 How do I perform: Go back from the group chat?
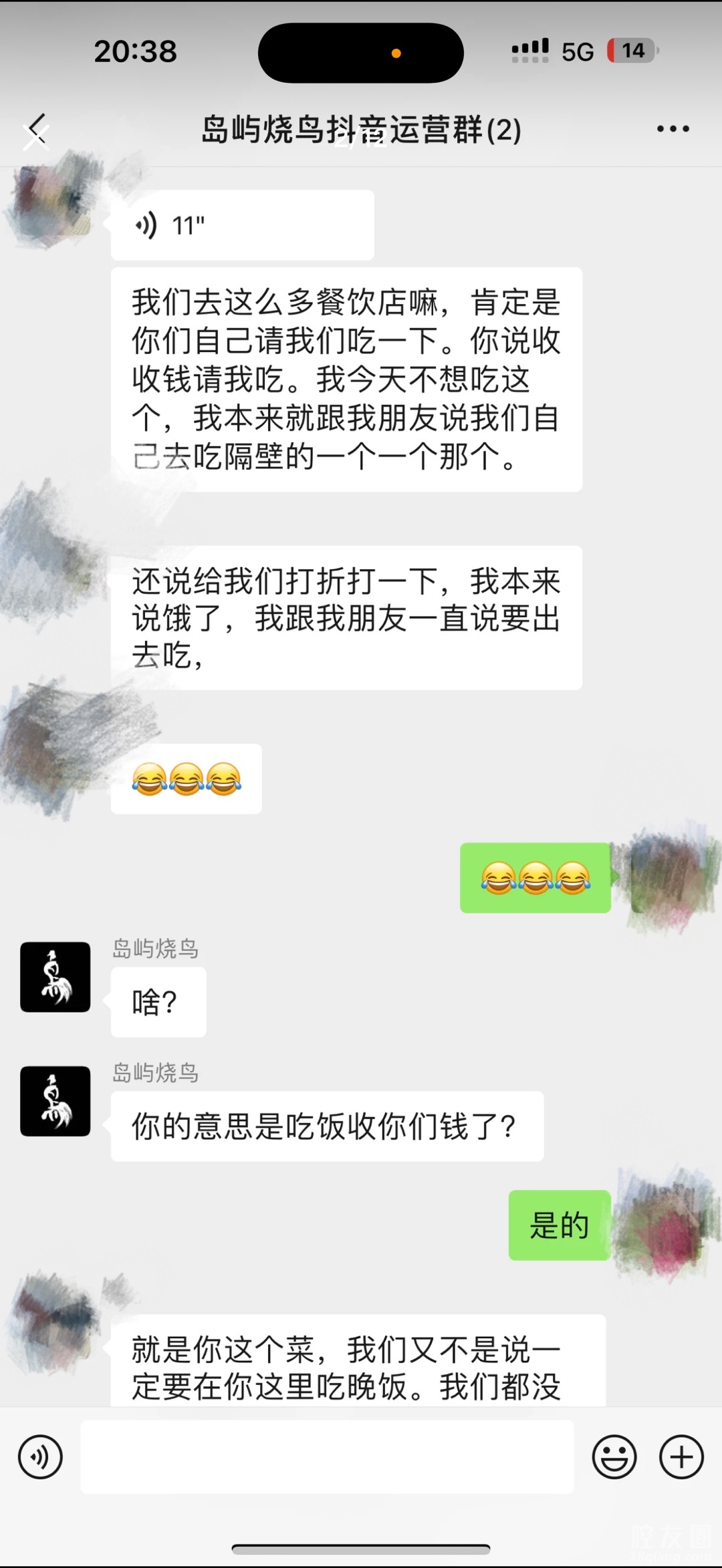click(x=37, y=130)
